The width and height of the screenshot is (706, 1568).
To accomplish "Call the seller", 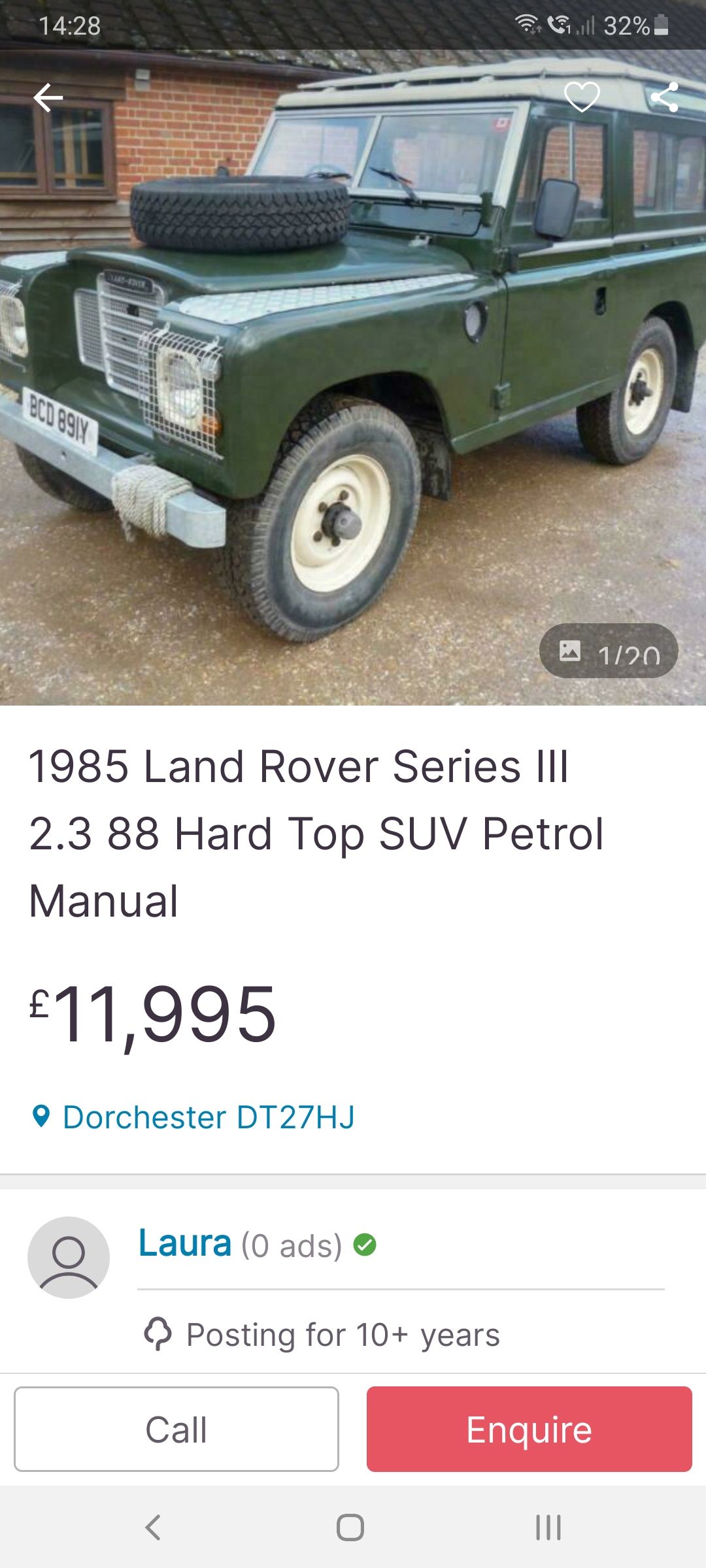I will (176, 1429).
